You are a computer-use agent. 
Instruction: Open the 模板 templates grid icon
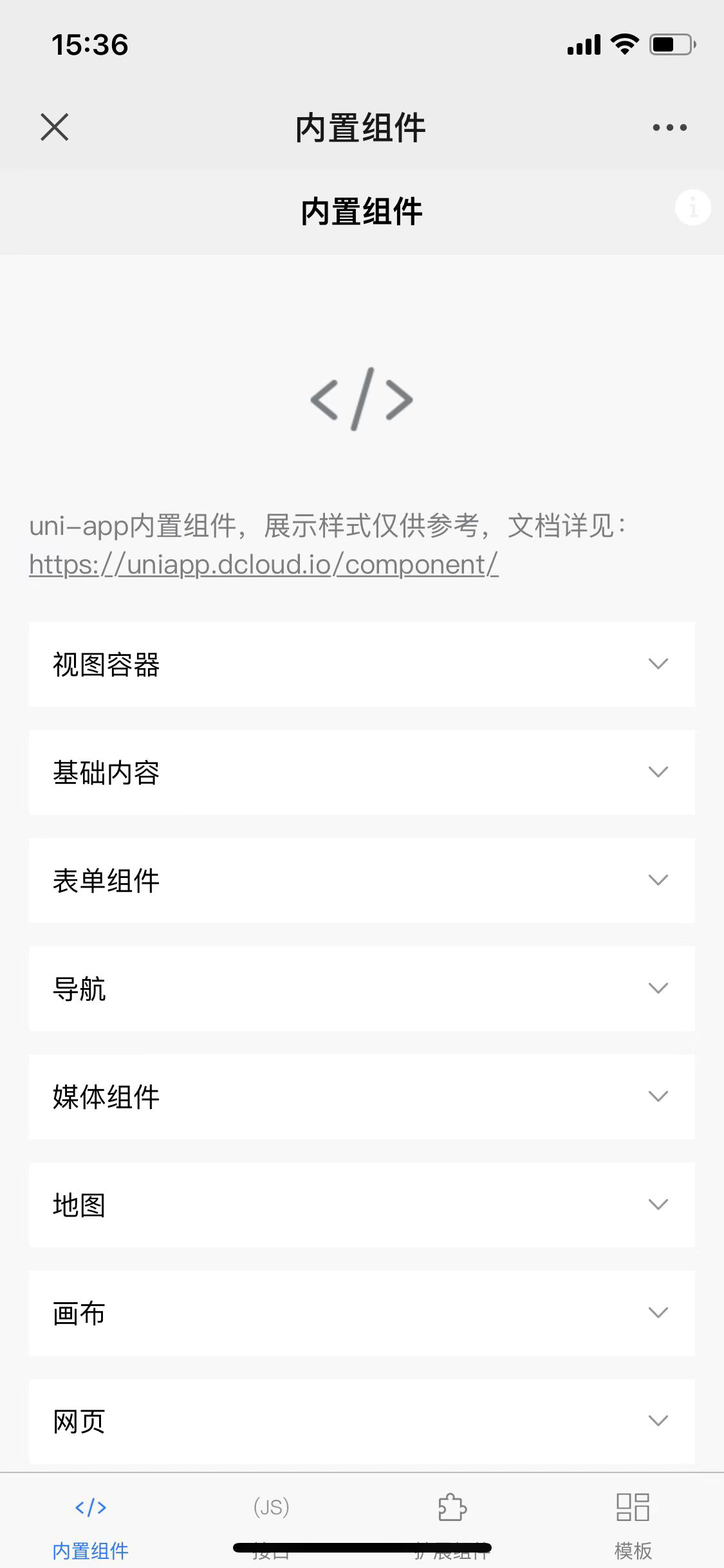point(634,1506)
